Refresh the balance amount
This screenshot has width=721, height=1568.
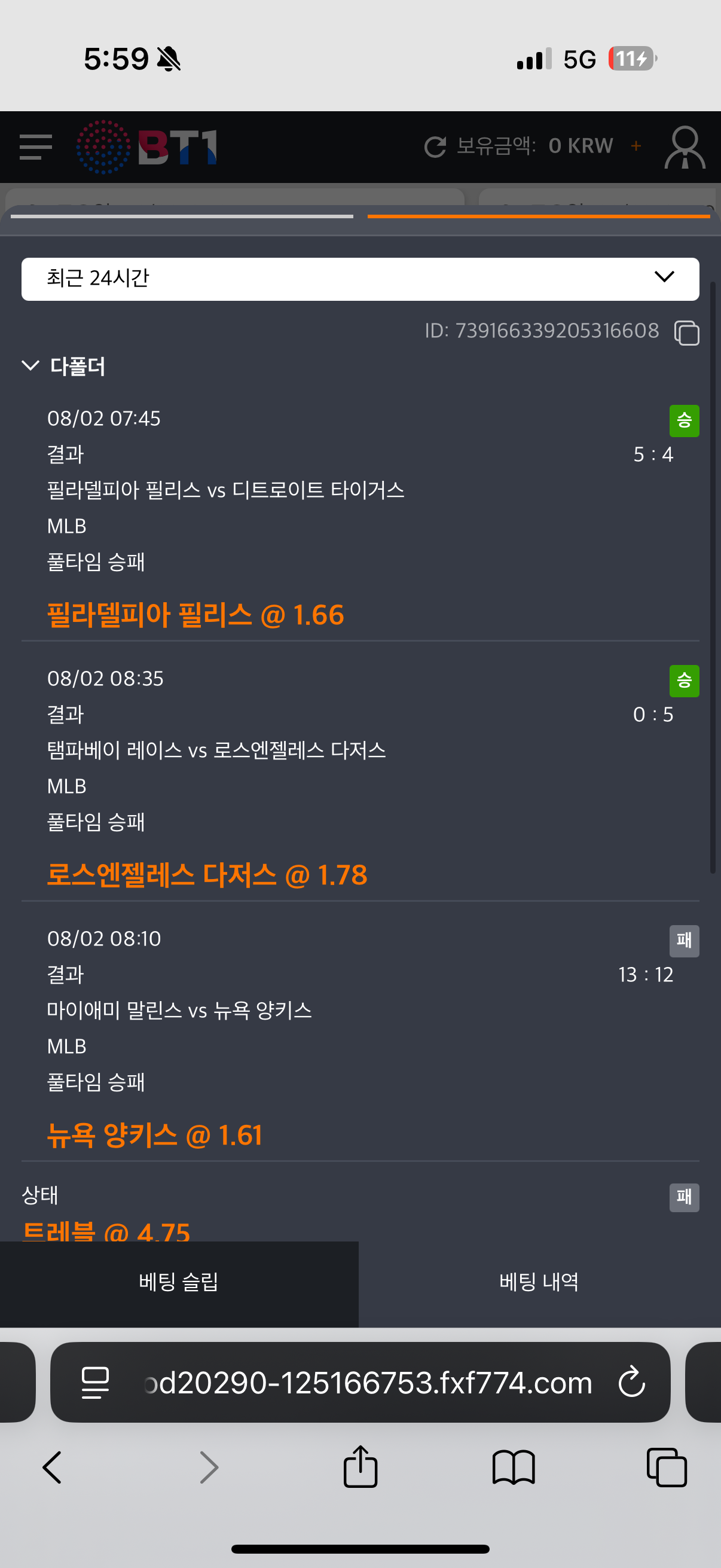point(435,147)
